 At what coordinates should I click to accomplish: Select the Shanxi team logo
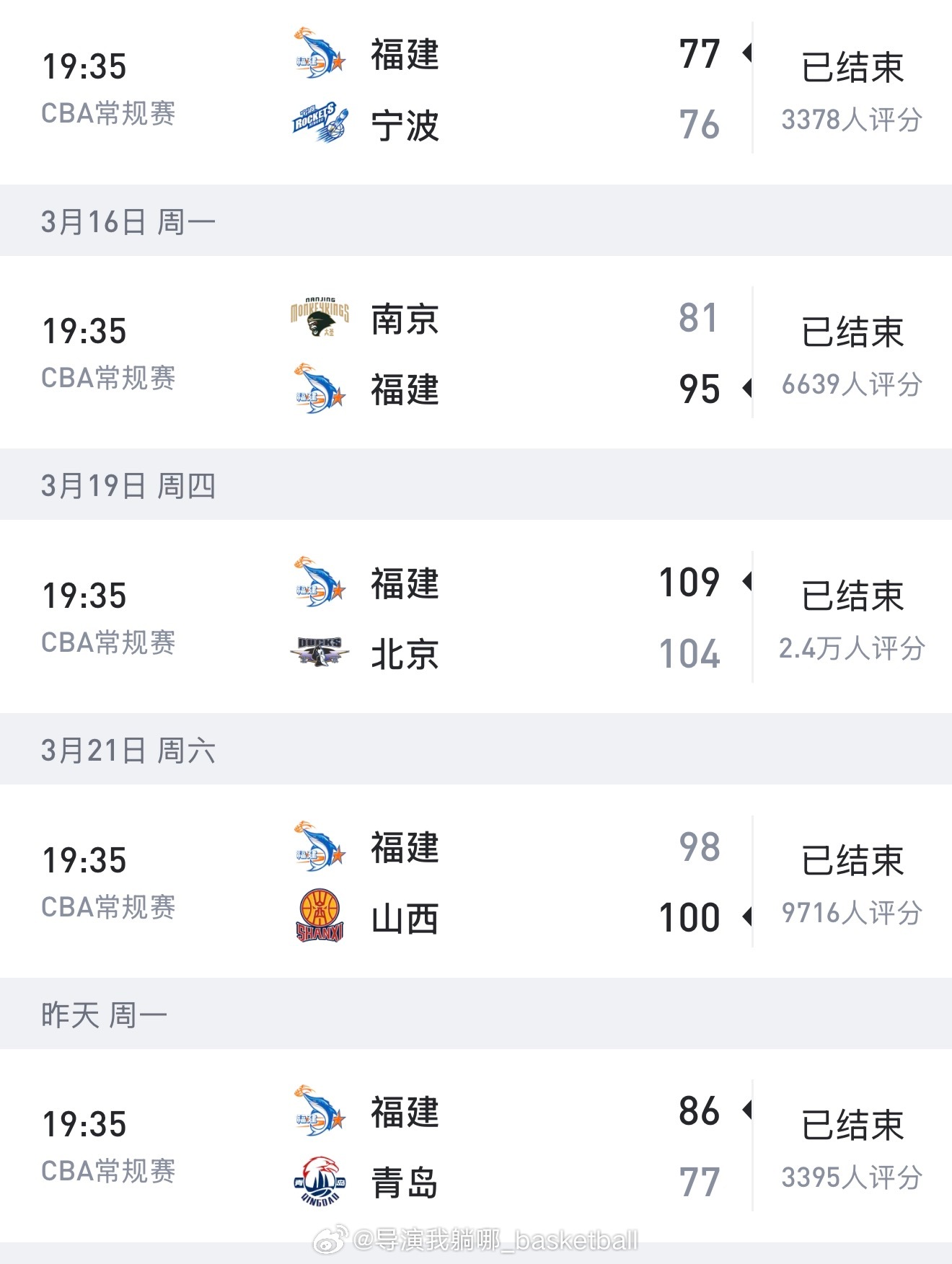click(x=319, y=916)
